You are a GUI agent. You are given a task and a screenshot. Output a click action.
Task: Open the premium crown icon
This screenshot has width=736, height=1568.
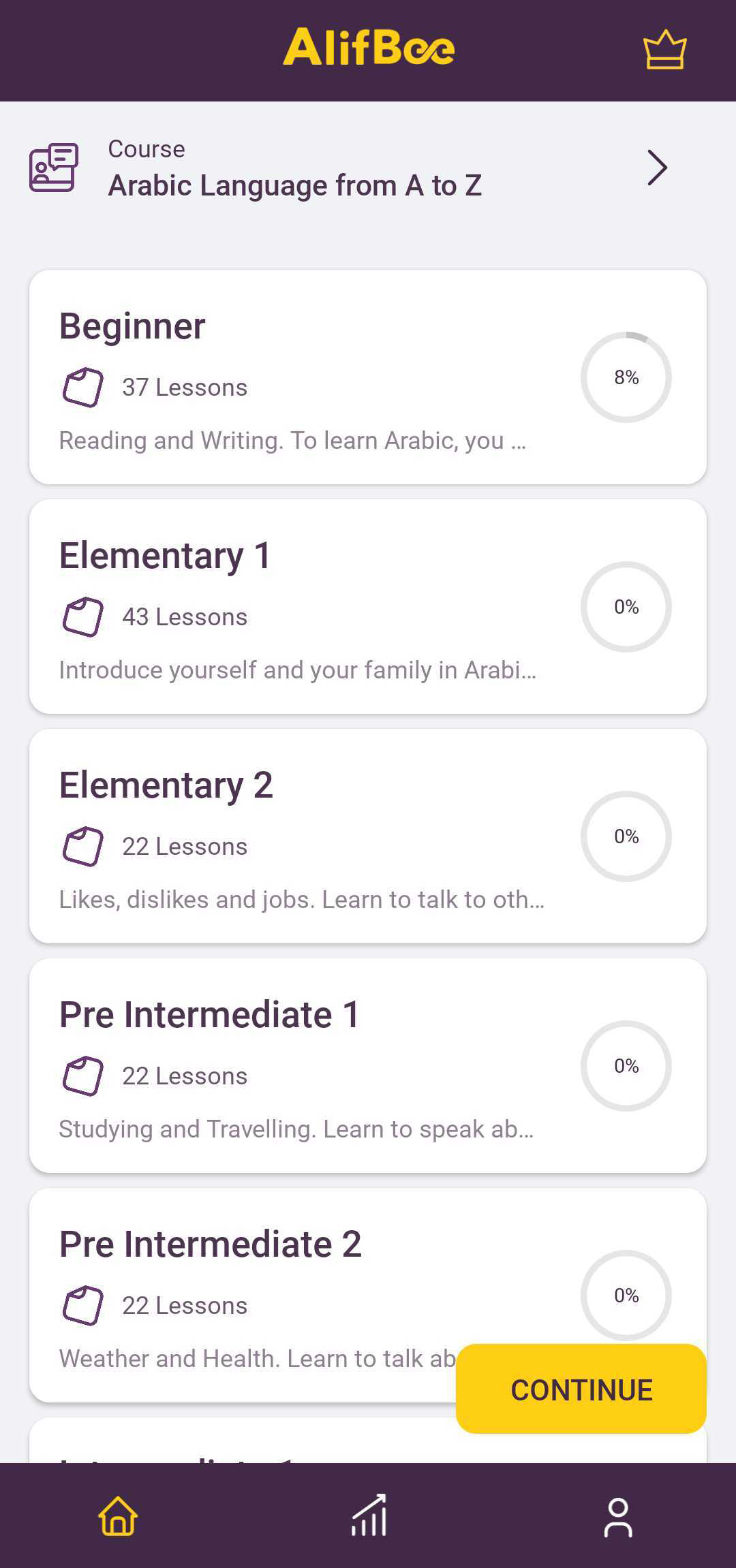tap(664, 48)
